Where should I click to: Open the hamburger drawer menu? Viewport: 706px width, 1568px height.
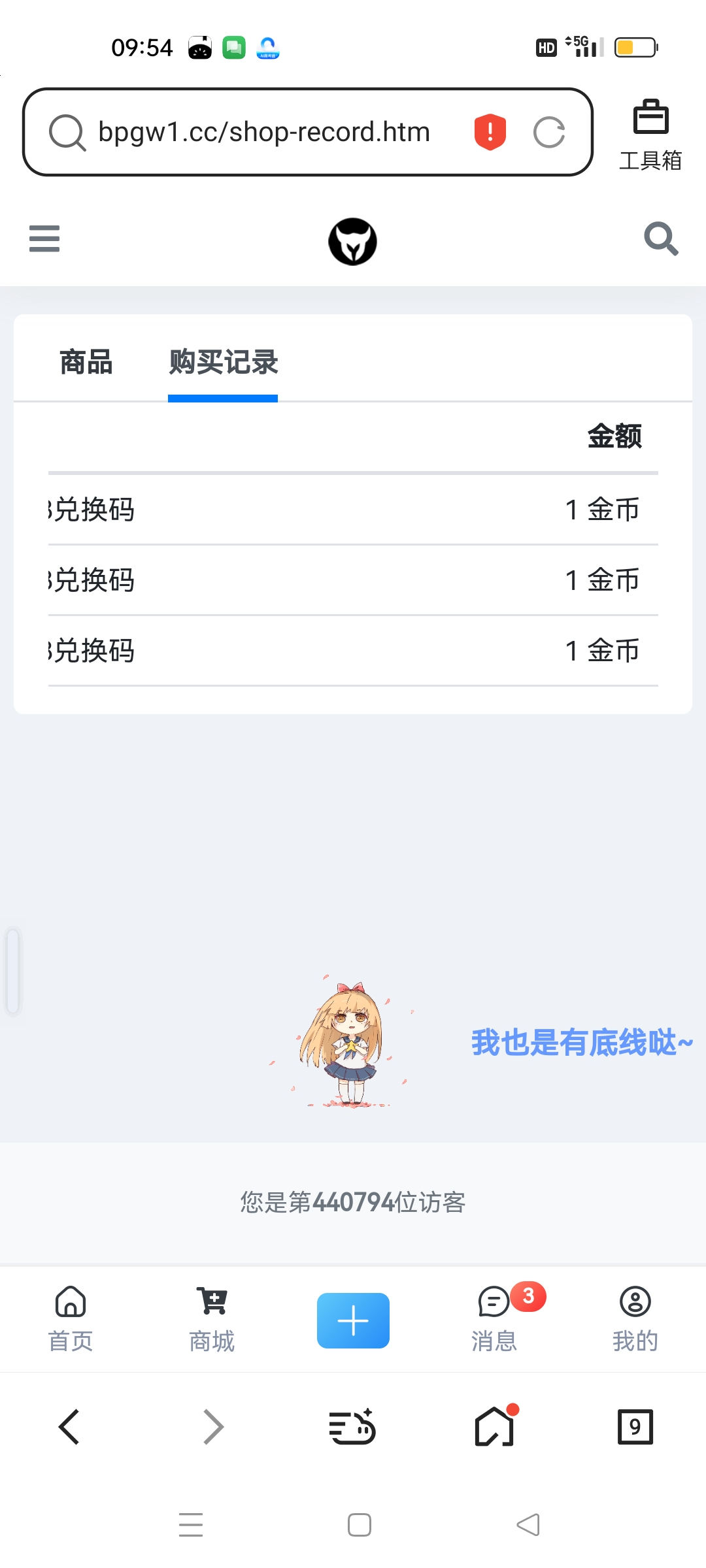[x=44, y=238]
